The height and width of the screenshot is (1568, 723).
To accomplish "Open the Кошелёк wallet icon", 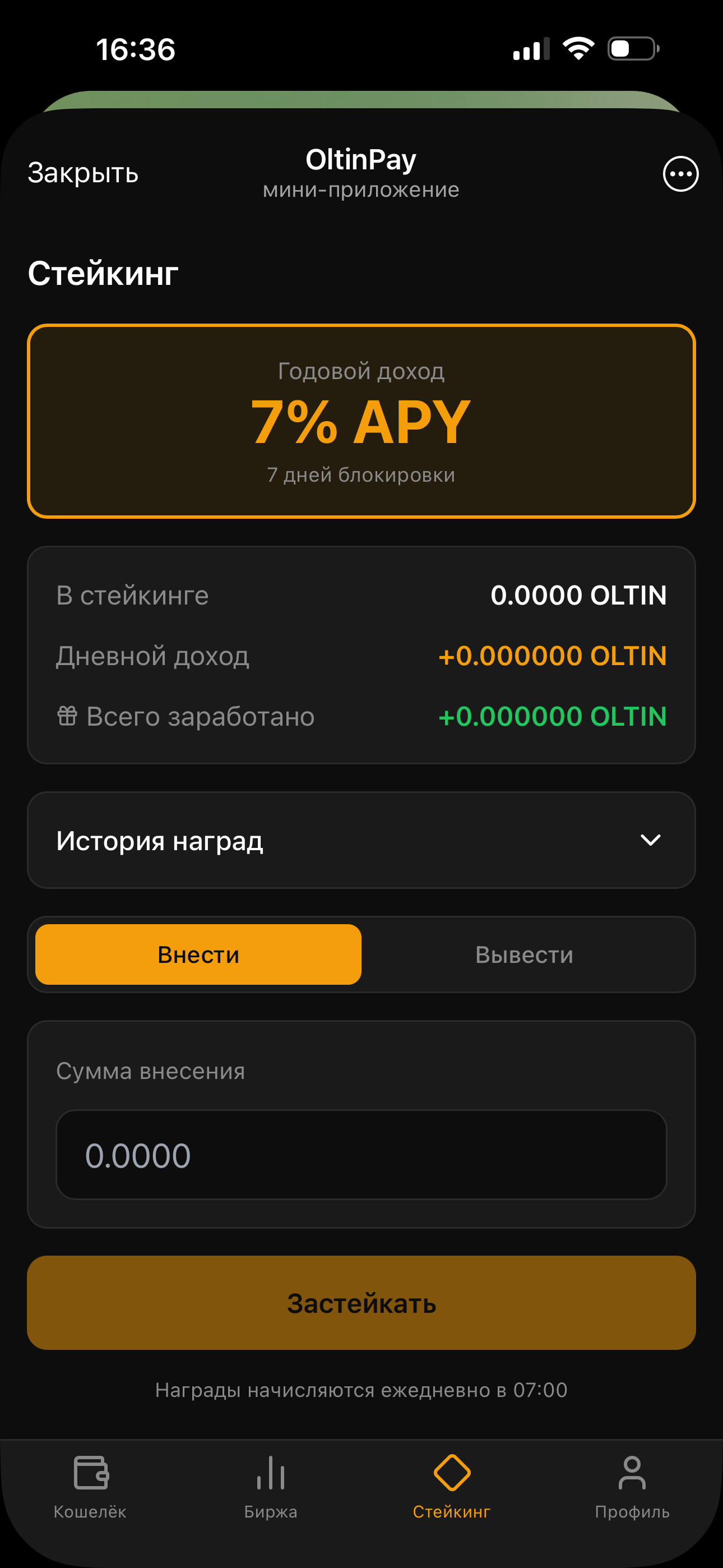I will tap(90, 1472).
